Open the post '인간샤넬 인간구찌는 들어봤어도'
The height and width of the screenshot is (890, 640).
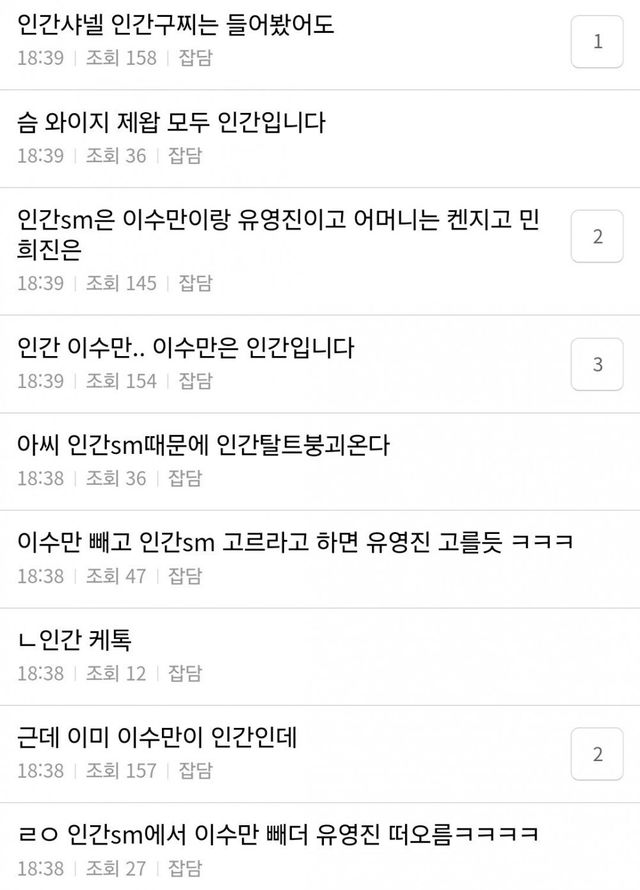[176, 24]
